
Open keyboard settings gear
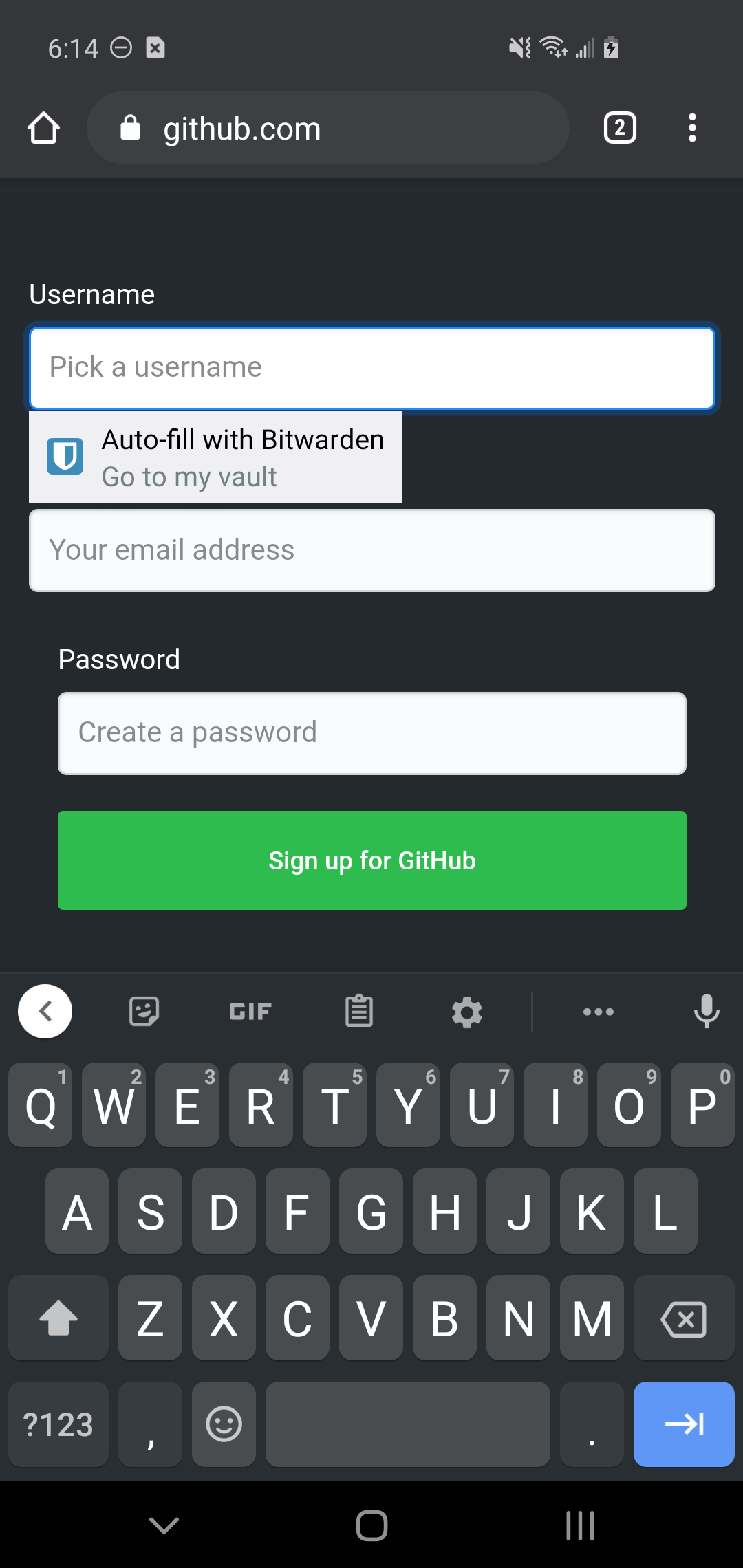pyautogui.click(x=466, y=1011)
